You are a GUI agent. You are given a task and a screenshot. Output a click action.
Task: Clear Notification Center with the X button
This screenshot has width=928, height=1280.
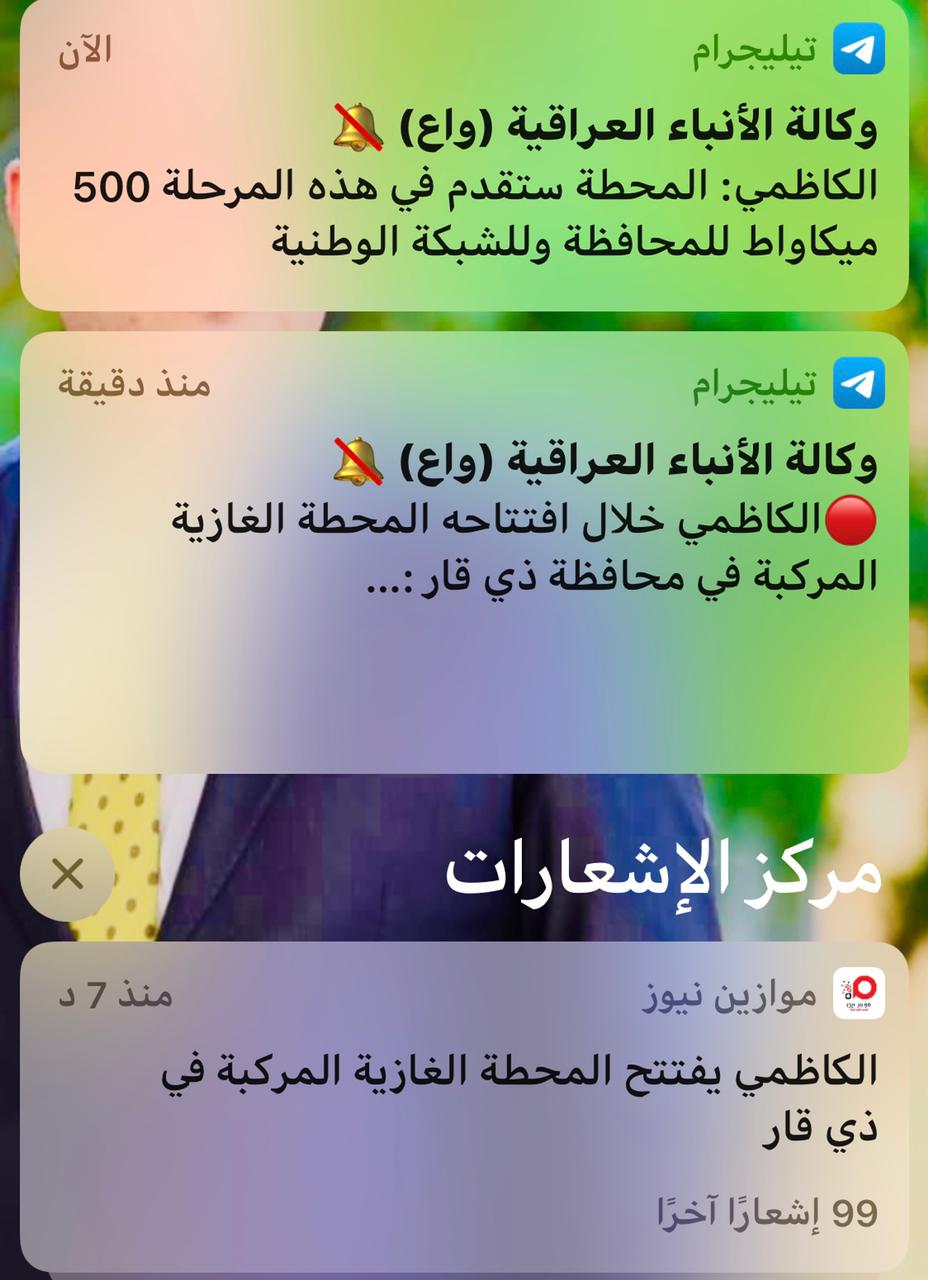click(x=68, y=875)
